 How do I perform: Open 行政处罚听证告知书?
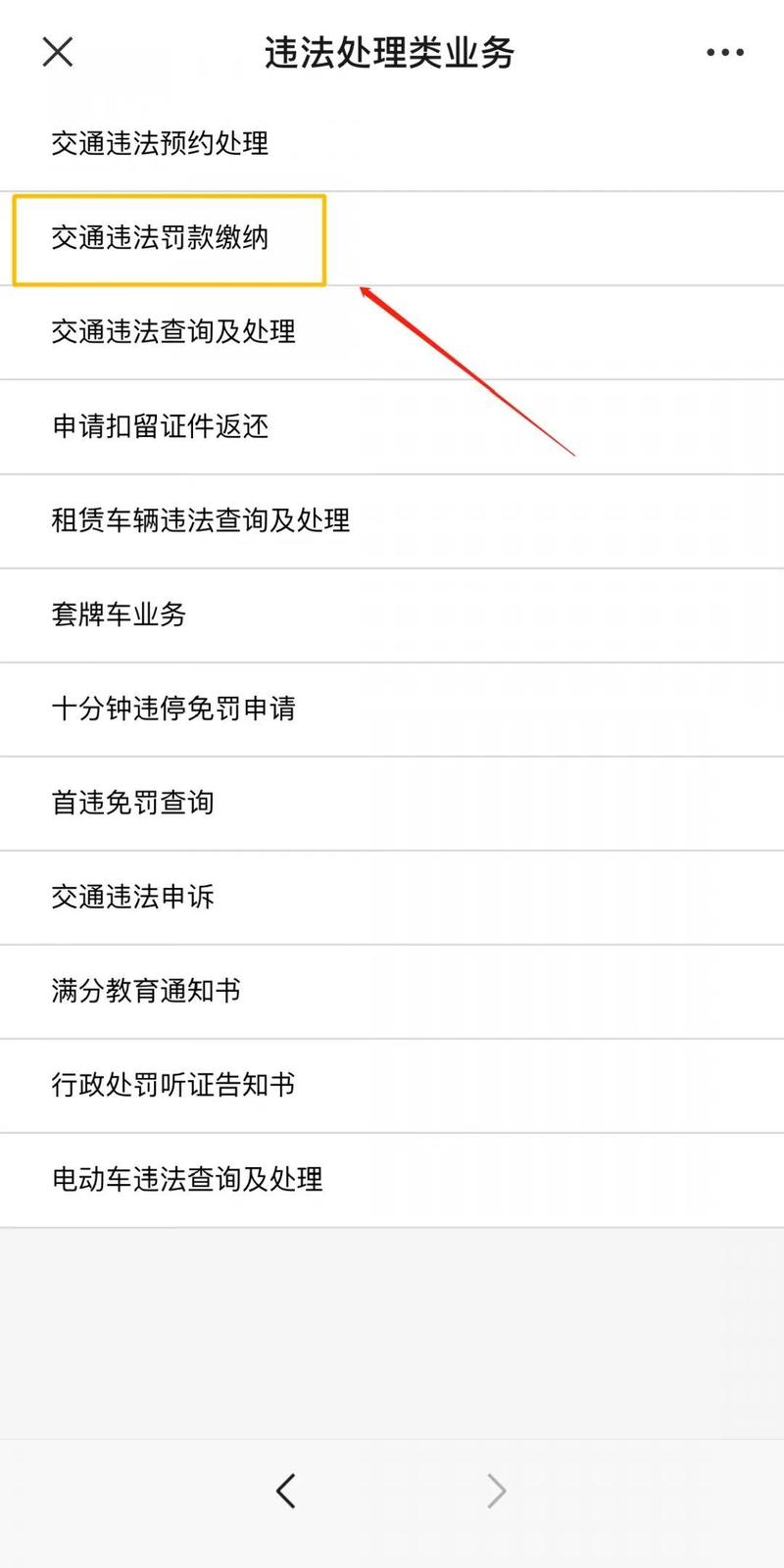pos(173,1085)
